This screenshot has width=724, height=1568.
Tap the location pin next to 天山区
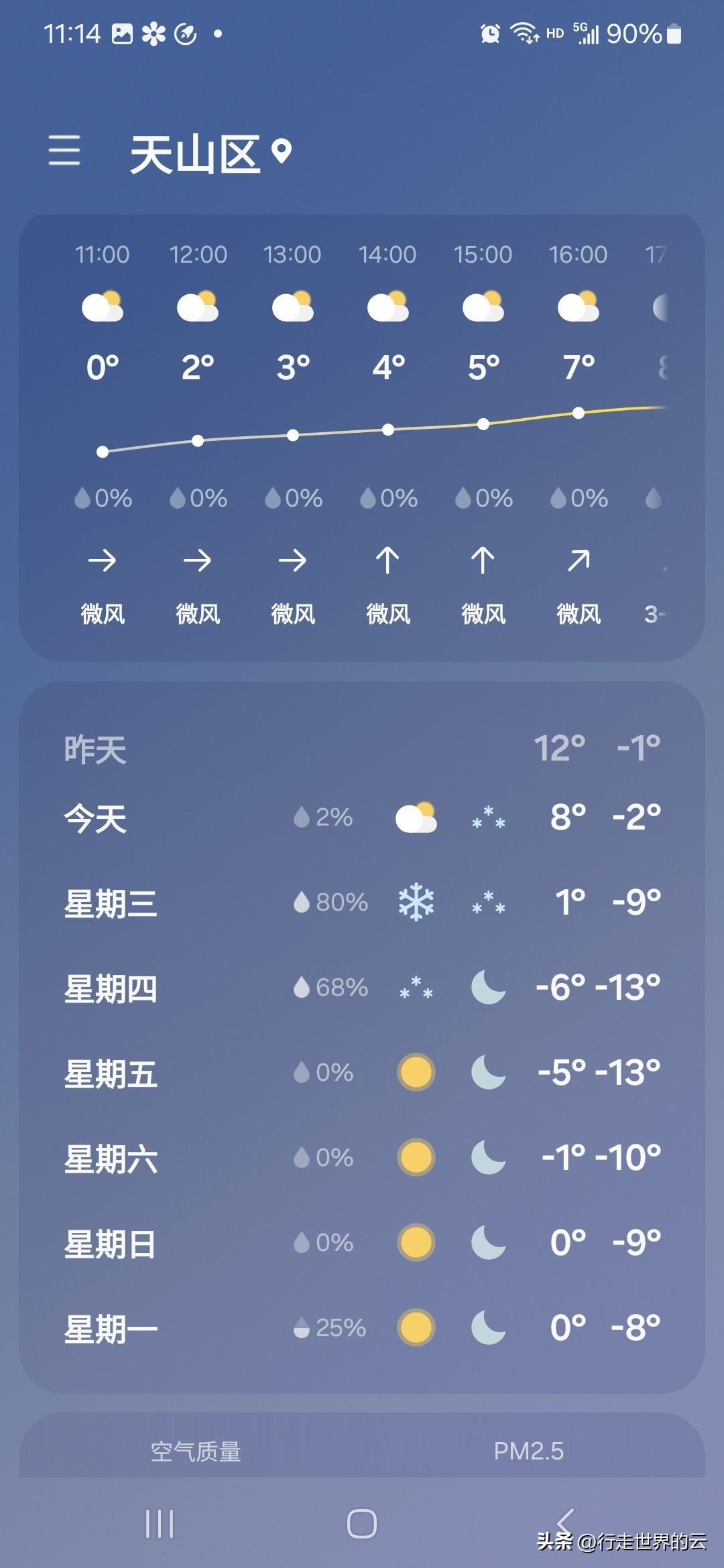(x=282, y=153)
